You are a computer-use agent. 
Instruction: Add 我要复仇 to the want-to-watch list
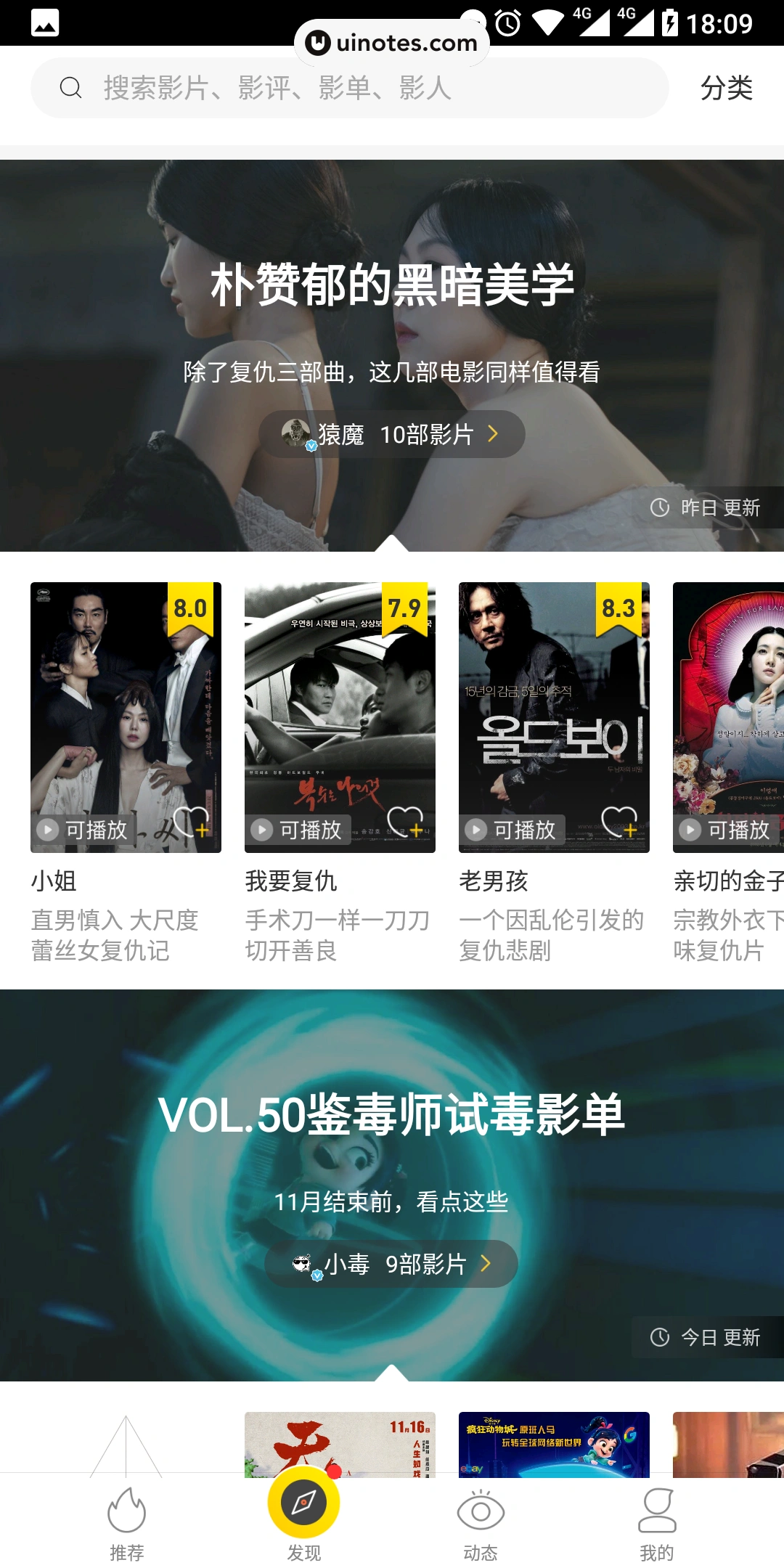pyautogui.click(x=406, y=822)
